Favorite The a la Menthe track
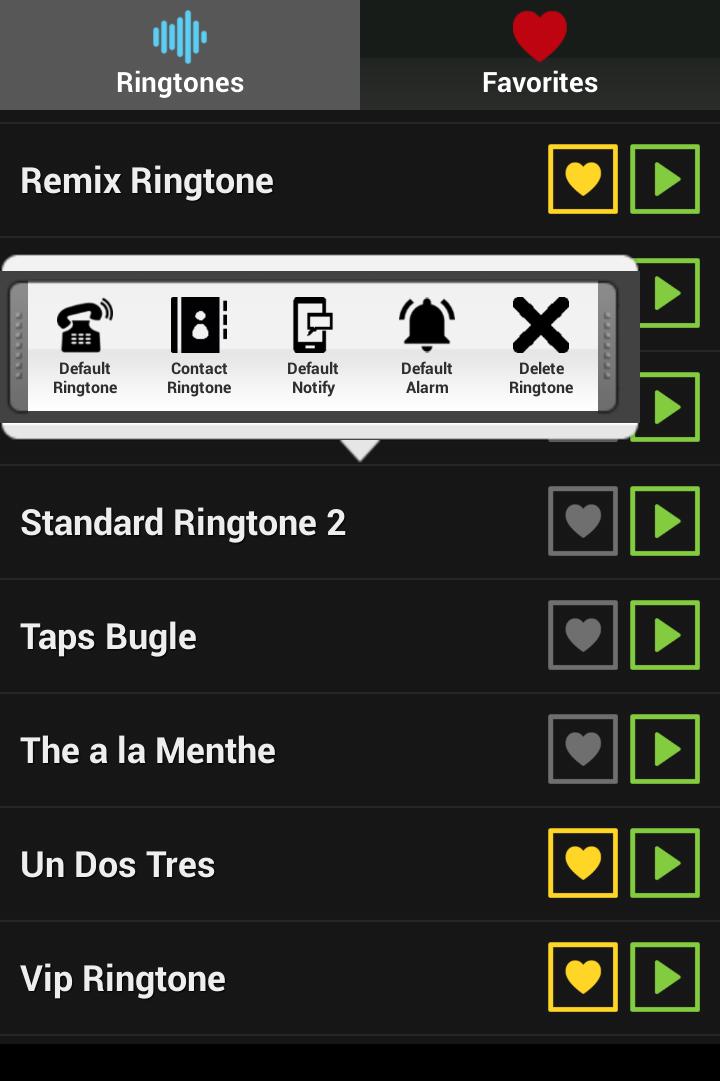 pyautogui.click(x=582, y=749)
